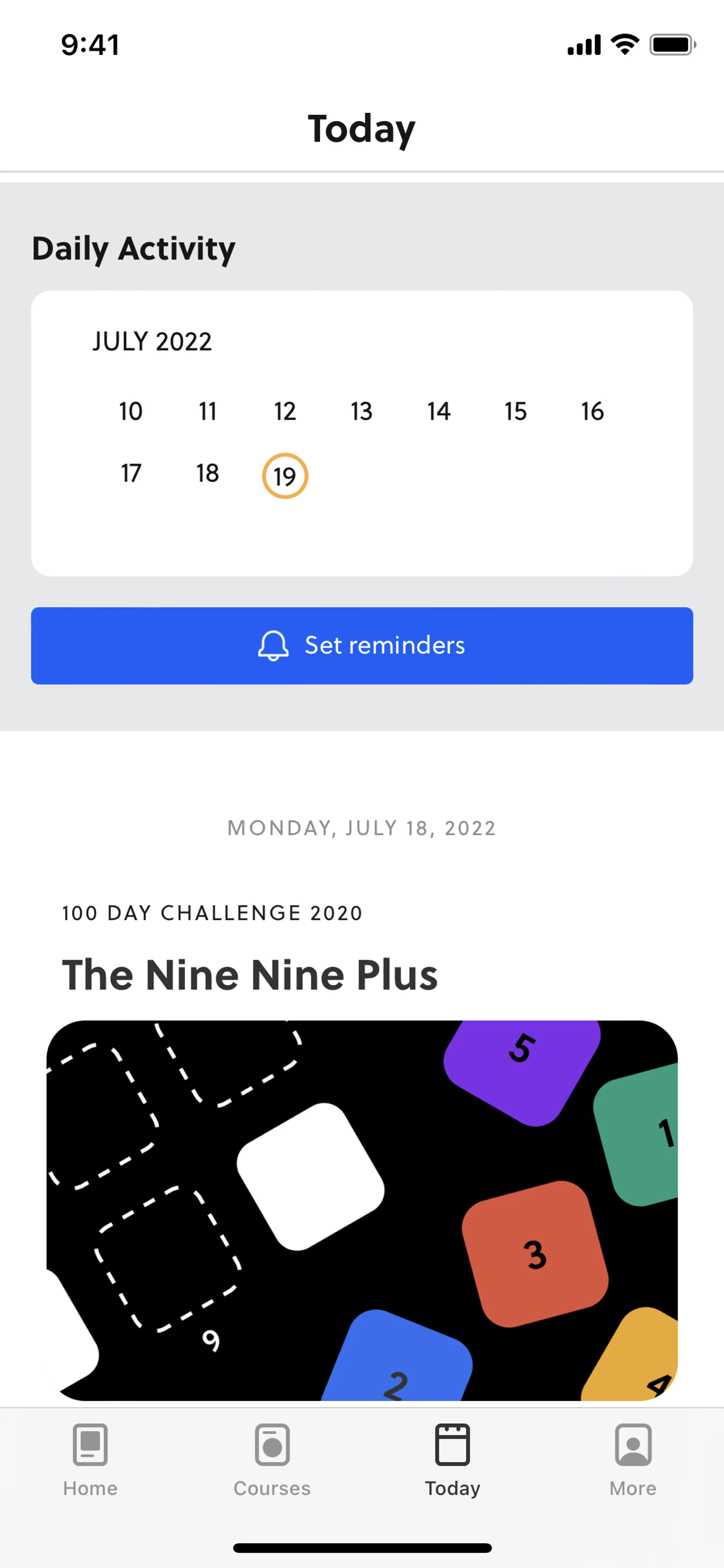Select day 10 in the calendar
This screenshot has height=1568, width=724.
coord(131,412)
